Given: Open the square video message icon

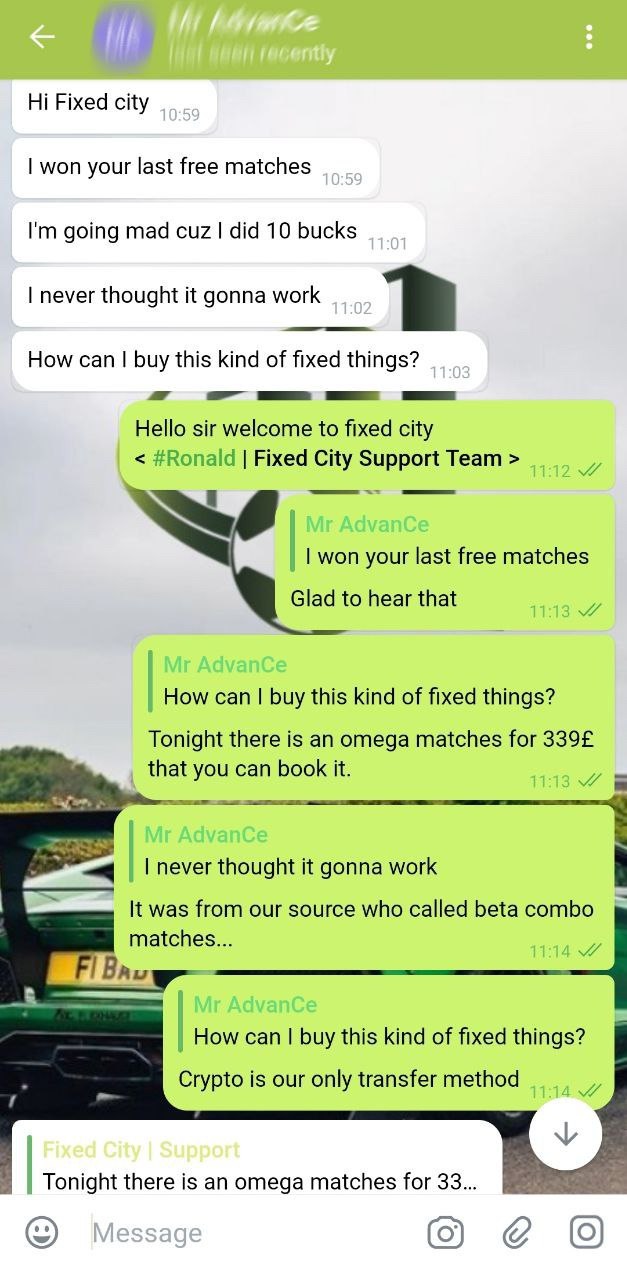Looking at the screenshot, I should 587,1232.
